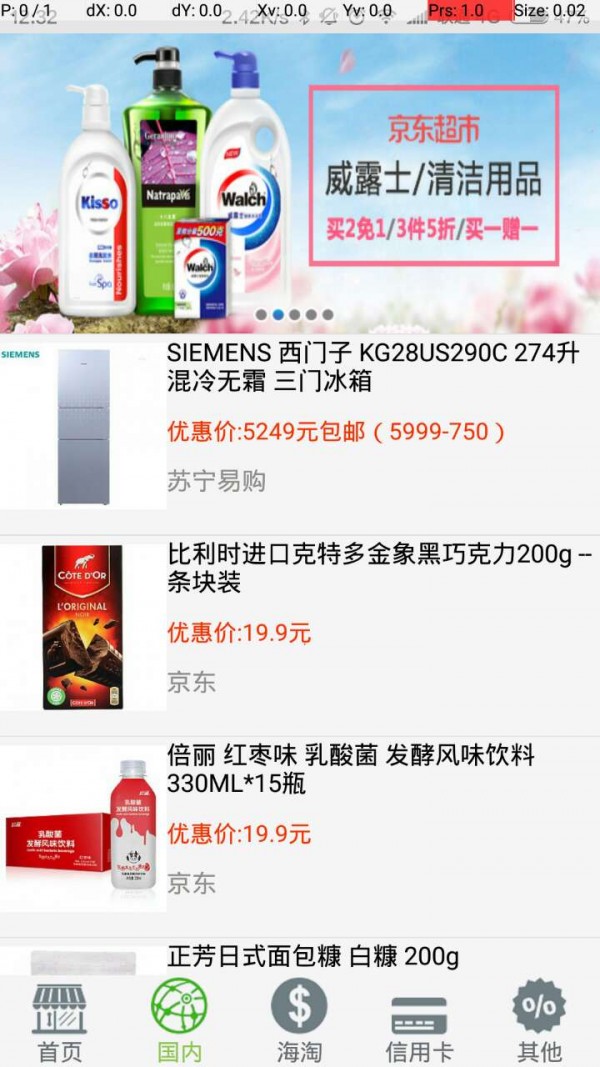Viewport: 600px width, 1067px height.
Task: Go to the 海淘 tab
Action: point(300,1020)
